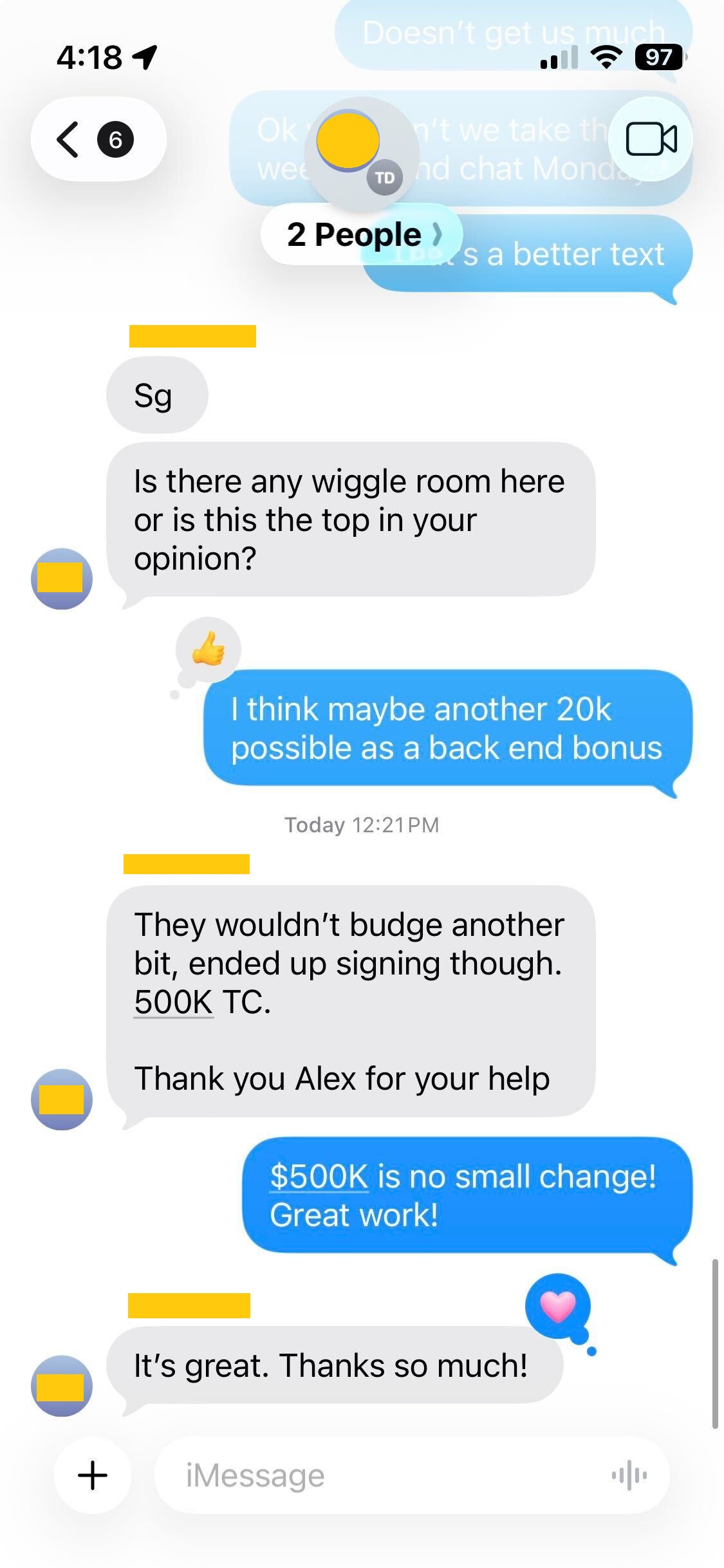This screenshot has height=1568, width=724.
Task: Go back to the conversations list
Action: [97, 139]
